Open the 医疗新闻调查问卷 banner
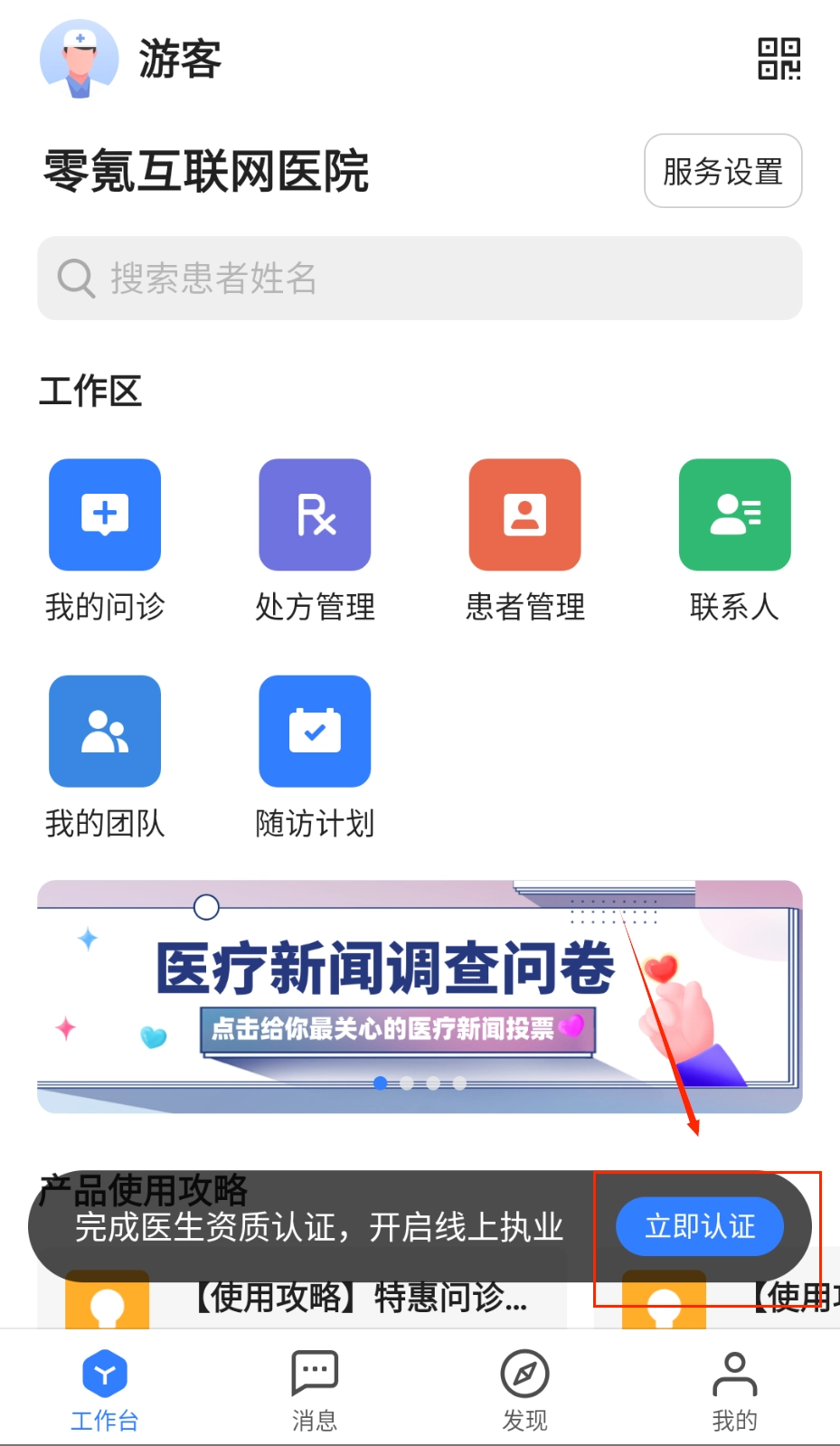Screen dimensions: 840x1446 420,996
